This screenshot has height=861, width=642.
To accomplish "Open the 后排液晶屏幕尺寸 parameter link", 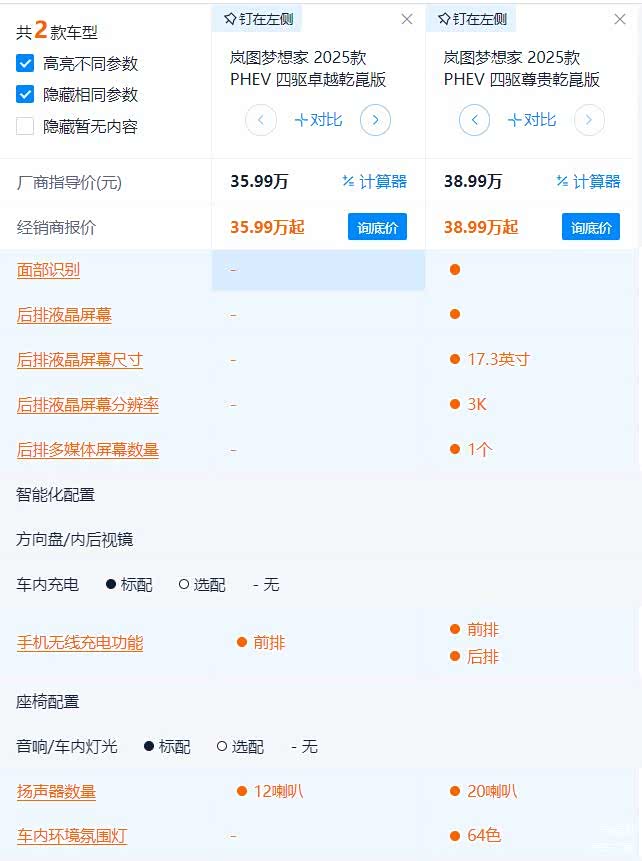I will [x=80, y=360].
